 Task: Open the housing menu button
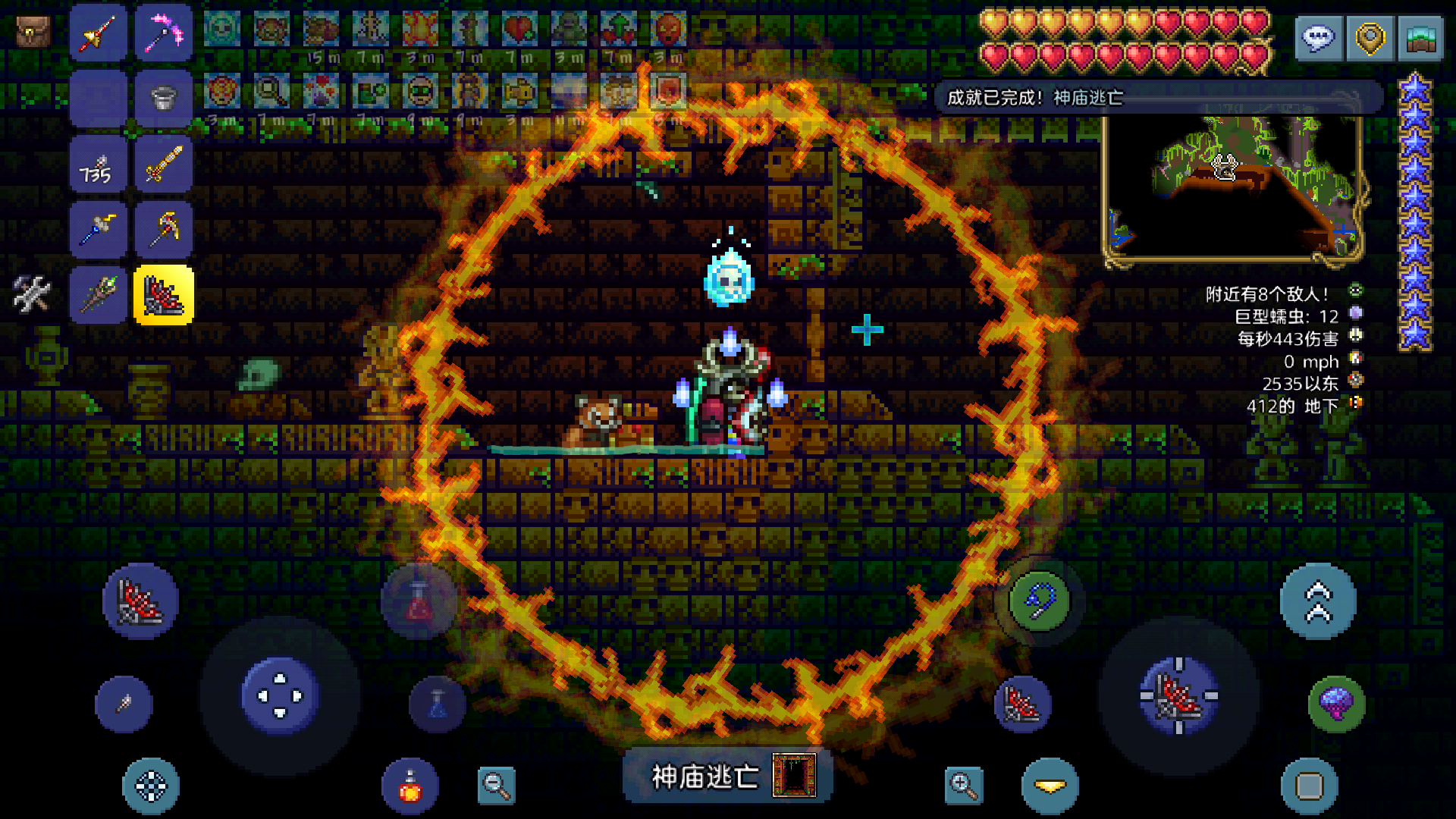tap(1420, 37)
